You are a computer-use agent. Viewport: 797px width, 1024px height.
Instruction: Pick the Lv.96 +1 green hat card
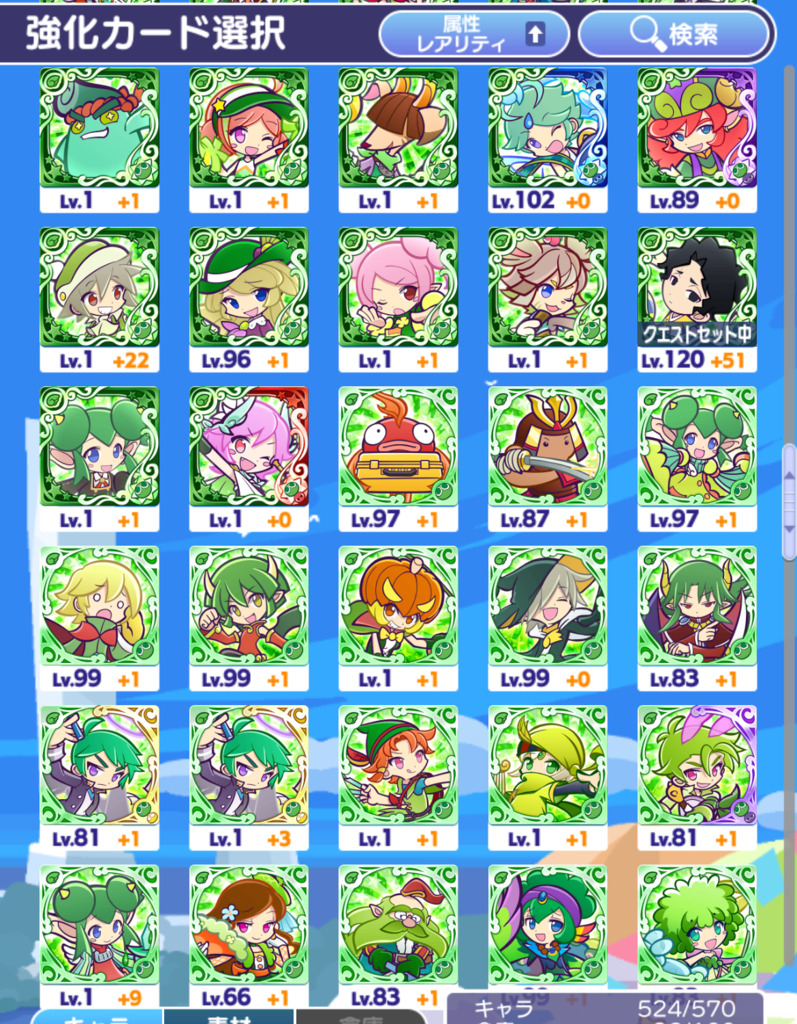click(249, 290)
